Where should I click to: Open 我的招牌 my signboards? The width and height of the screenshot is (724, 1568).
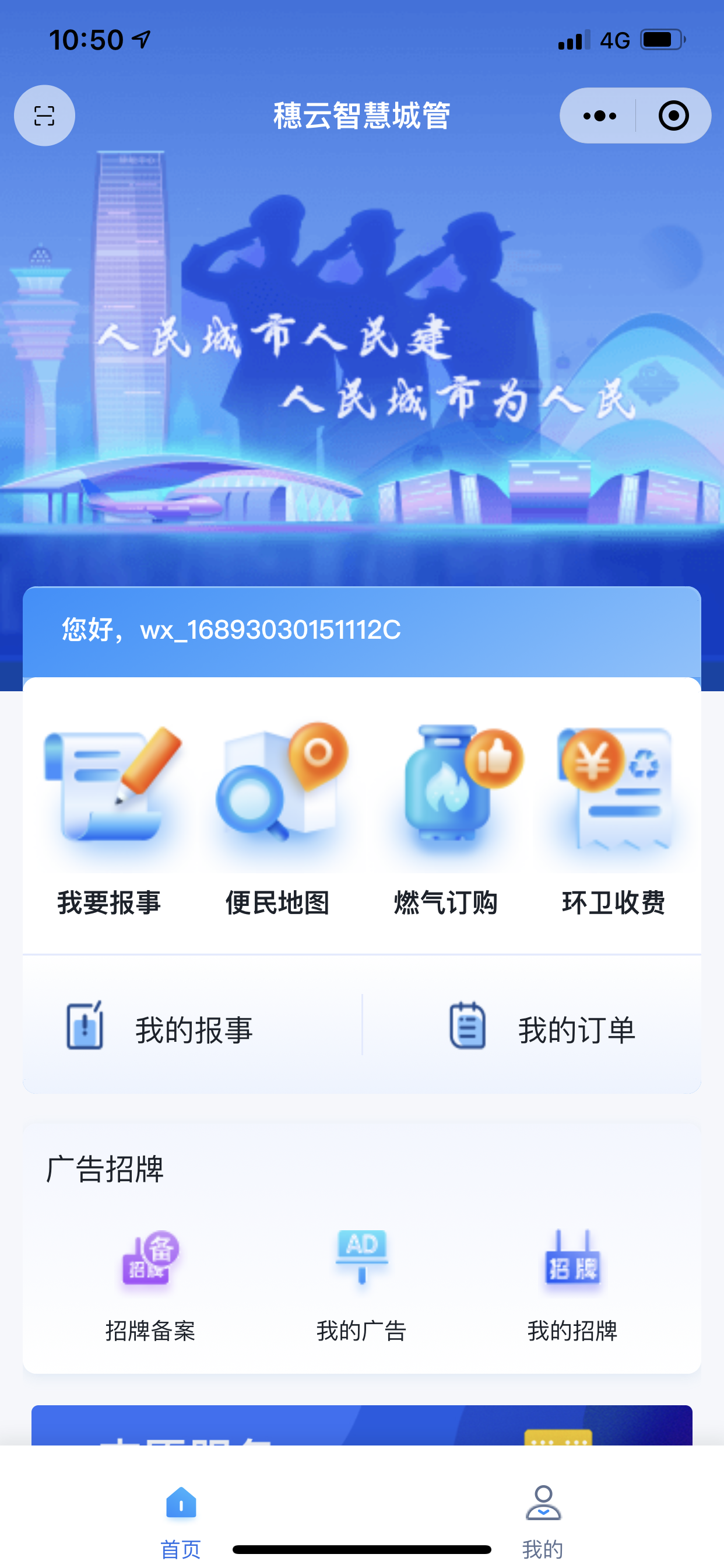572,1284
